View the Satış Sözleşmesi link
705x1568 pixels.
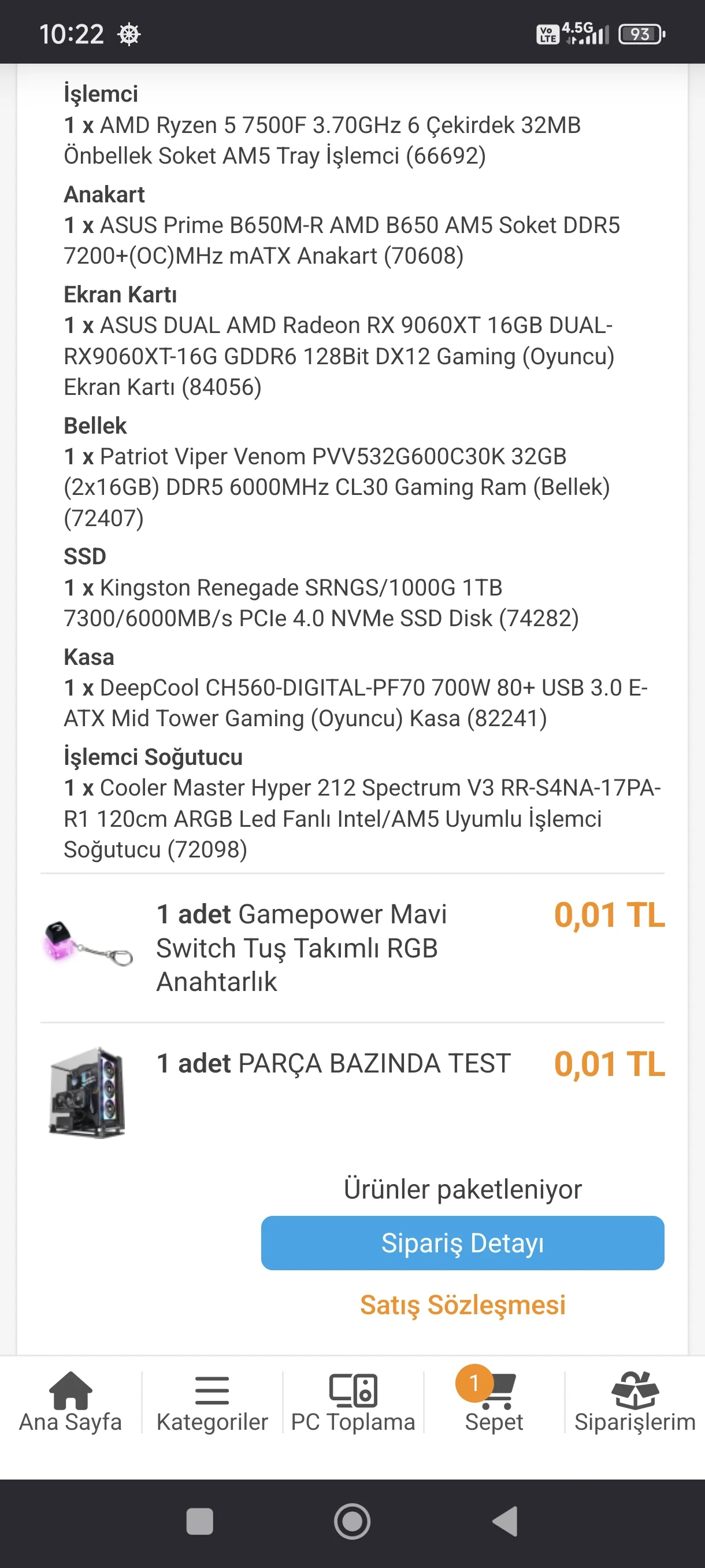click(x=462, y=1304)
